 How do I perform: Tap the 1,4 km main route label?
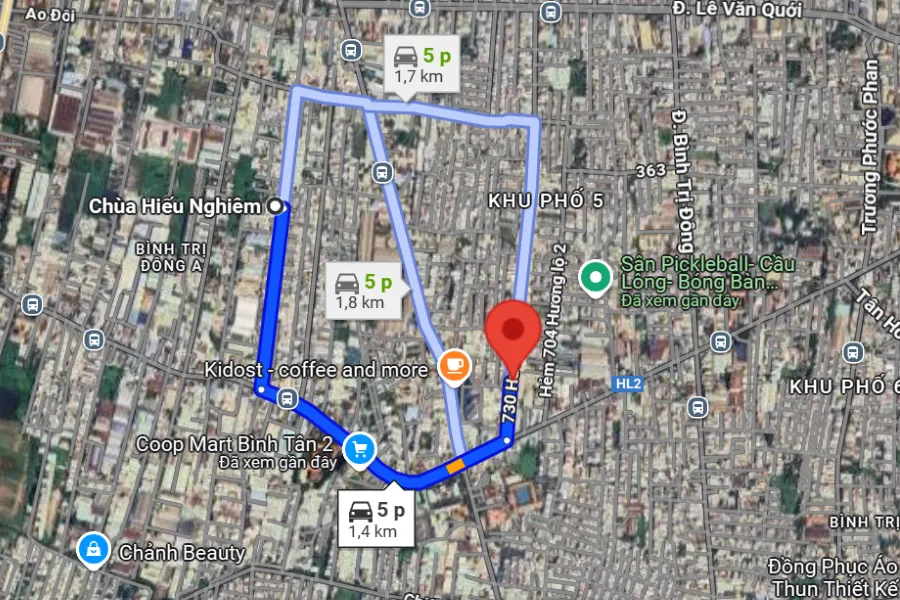[378, 520]
